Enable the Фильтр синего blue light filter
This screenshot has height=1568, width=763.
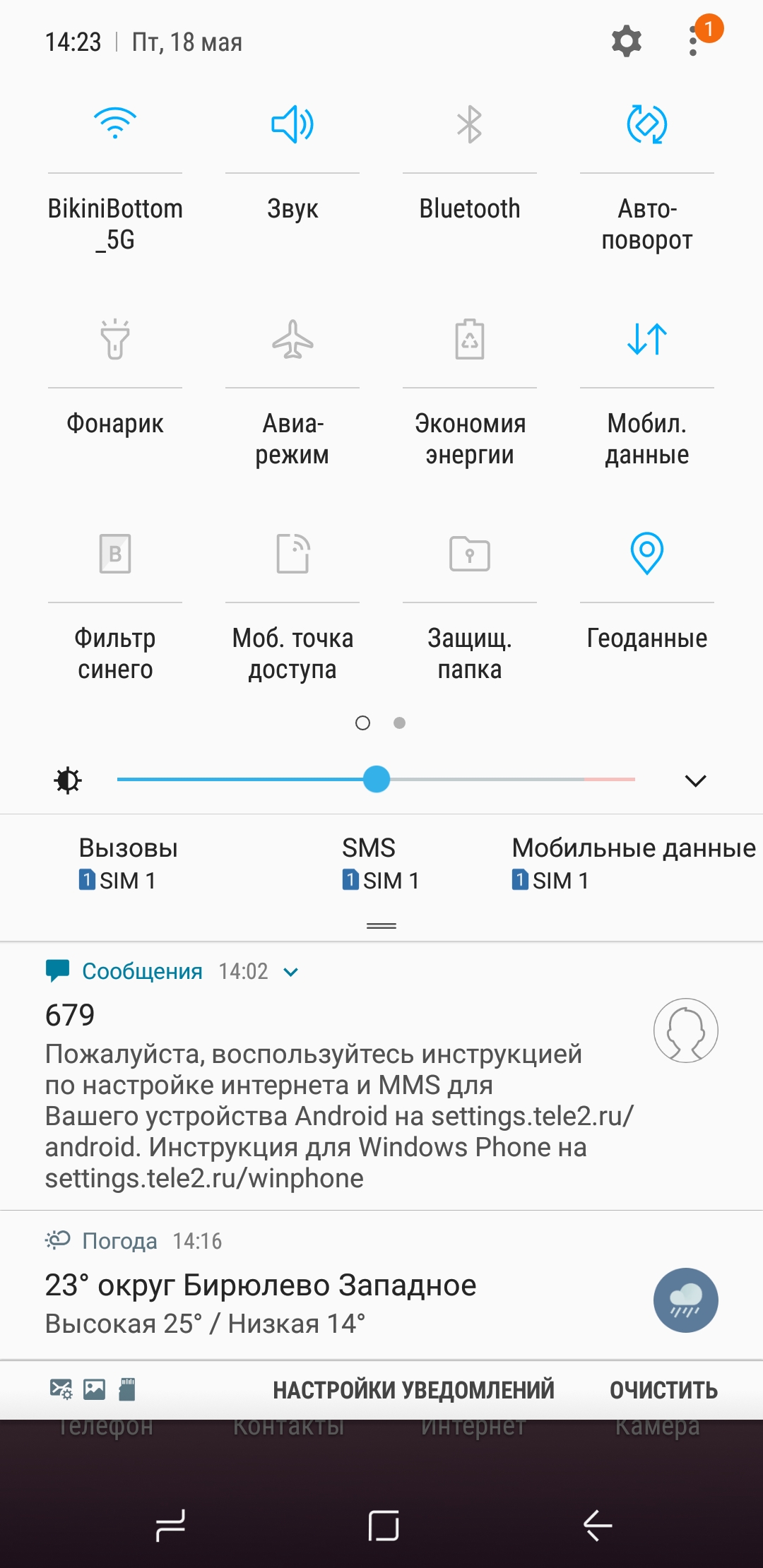click(x=115, y=554)
